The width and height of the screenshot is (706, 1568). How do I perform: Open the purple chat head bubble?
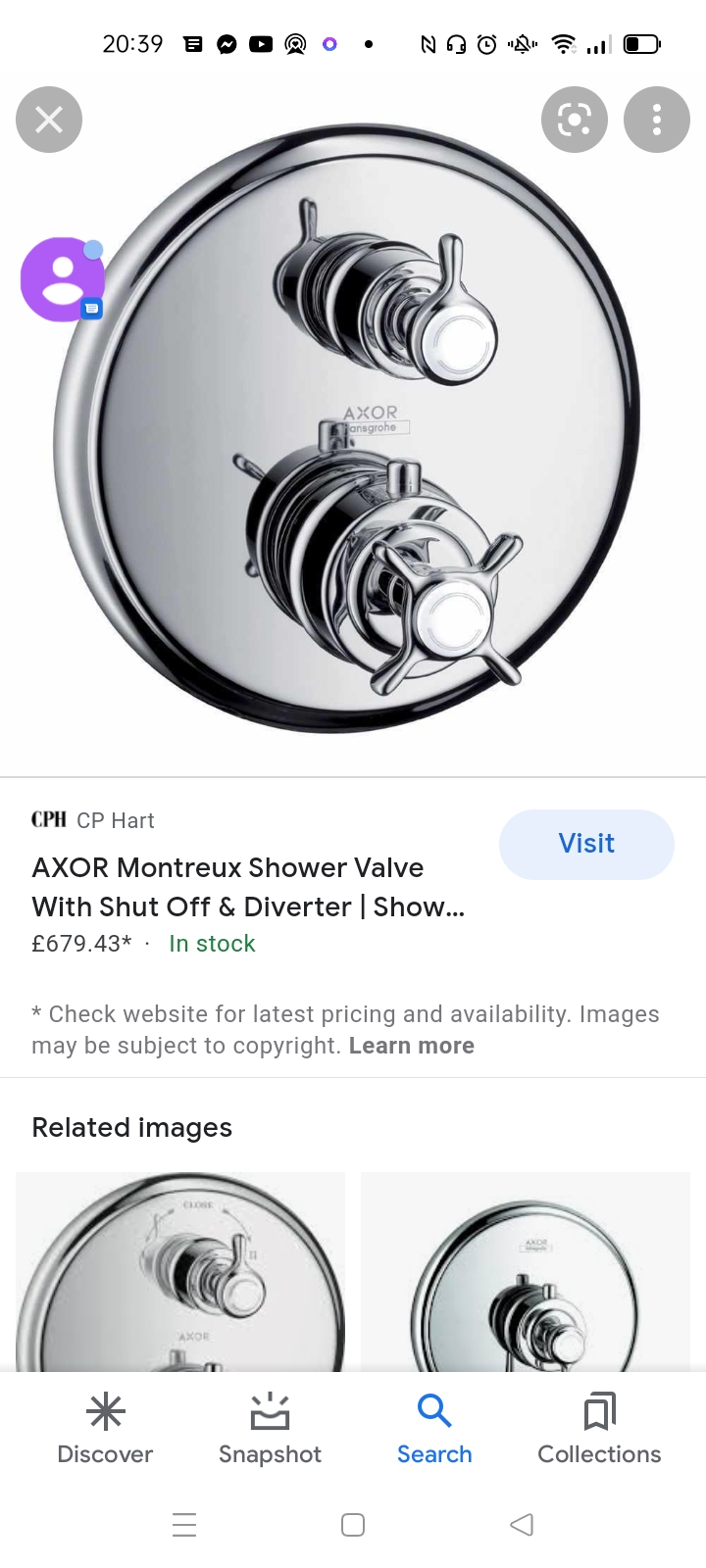pos(63,279)
